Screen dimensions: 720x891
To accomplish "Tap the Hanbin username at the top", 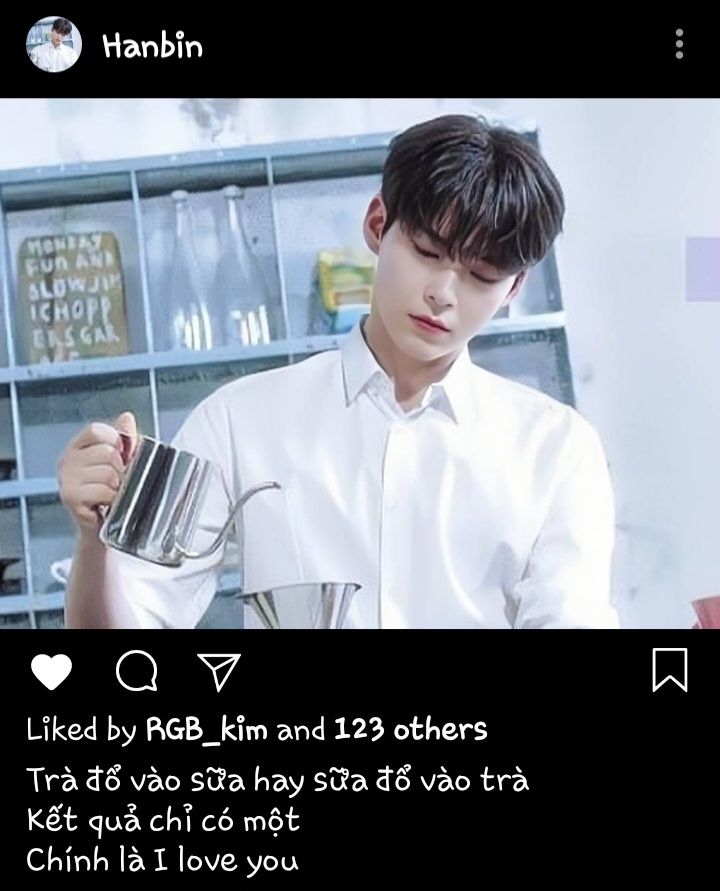I will 152,46.
